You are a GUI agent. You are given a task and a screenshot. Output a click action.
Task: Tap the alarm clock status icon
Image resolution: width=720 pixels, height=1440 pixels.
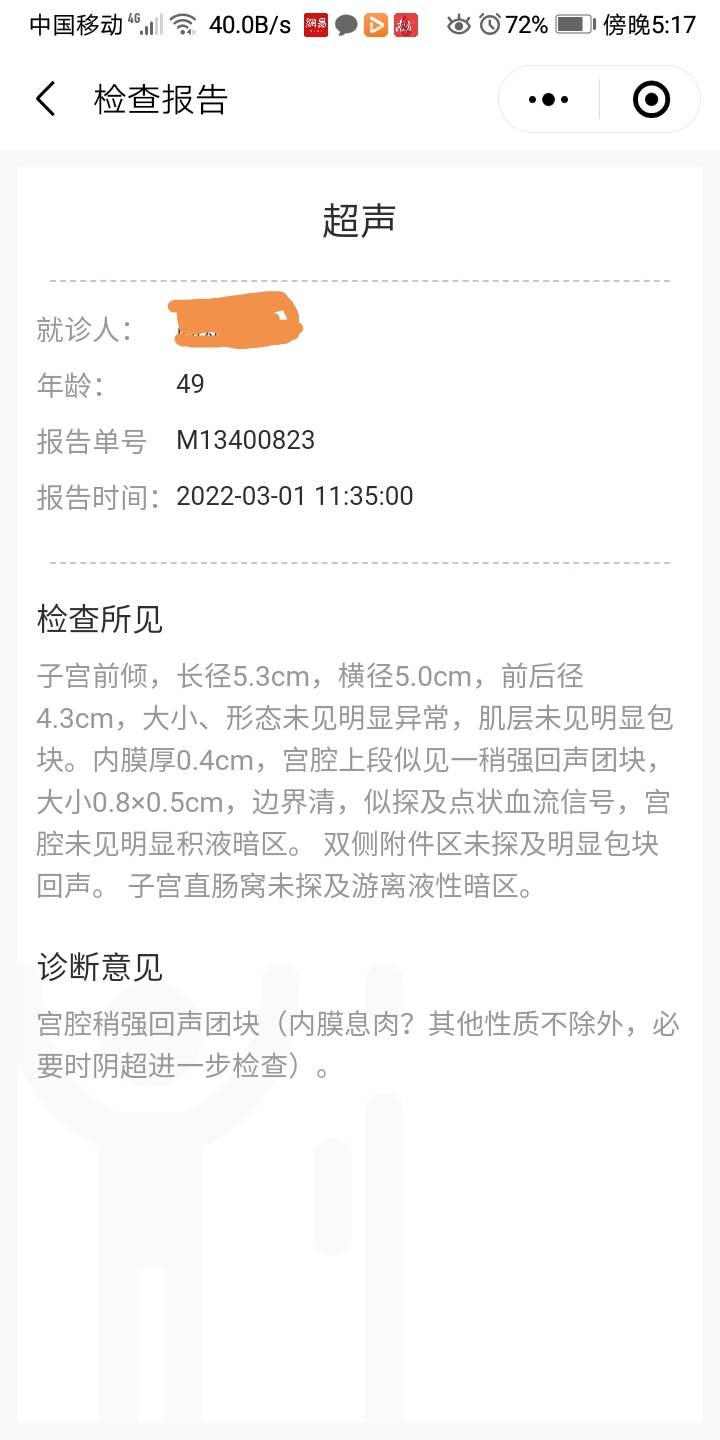click(x=488, y=25)
